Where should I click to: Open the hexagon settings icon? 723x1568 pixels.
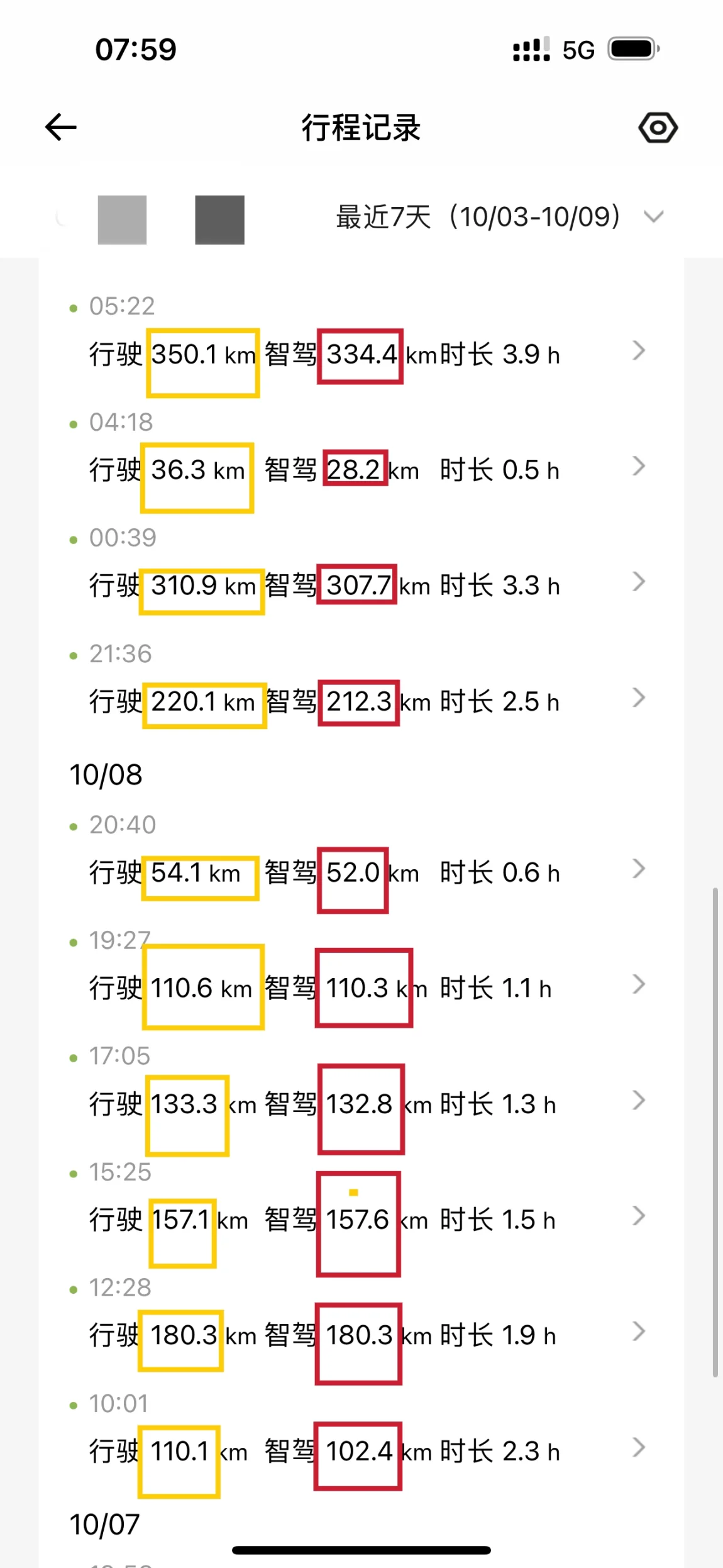[x=658, y=128]
